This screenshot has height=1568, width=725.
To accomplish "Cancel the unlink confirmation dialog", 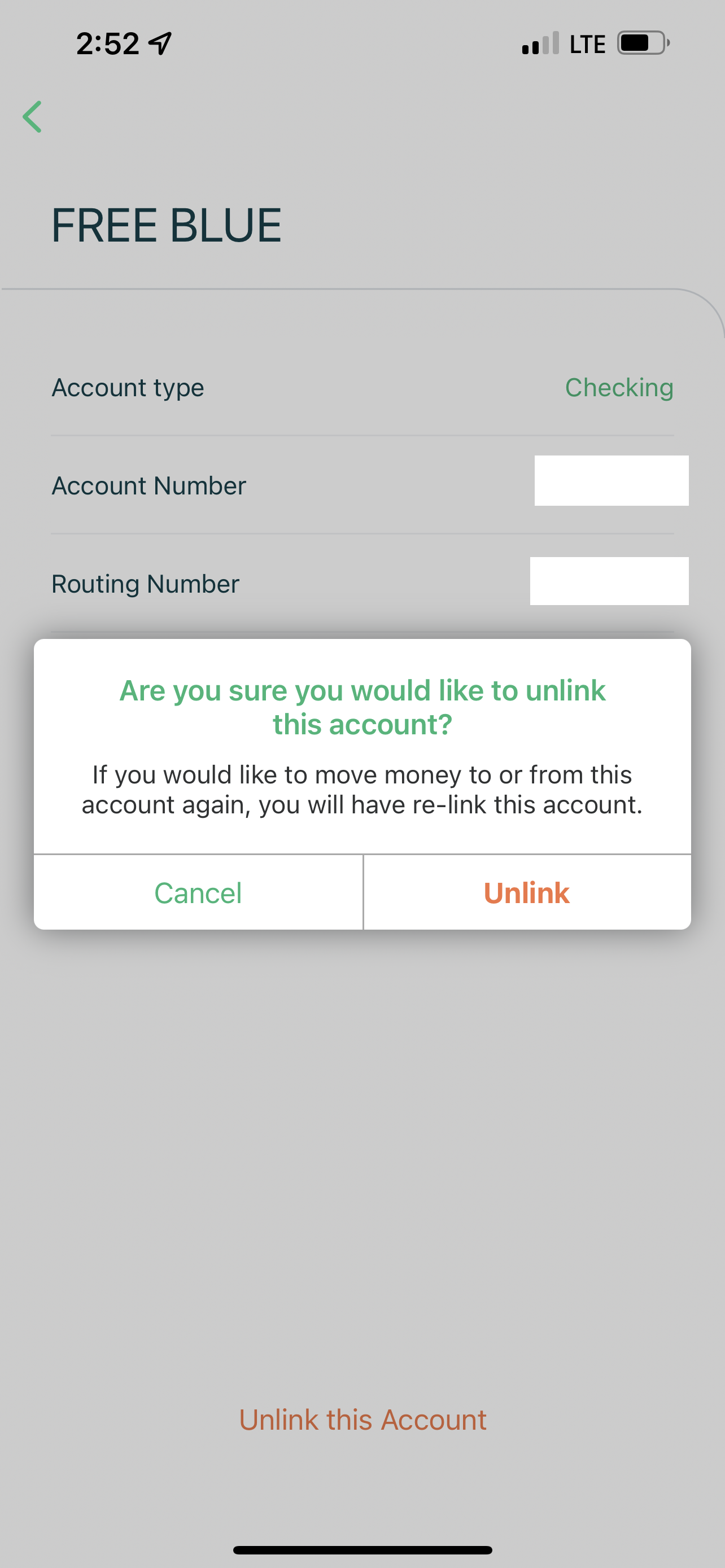I will pyautogui.click(x=198, y=892).
